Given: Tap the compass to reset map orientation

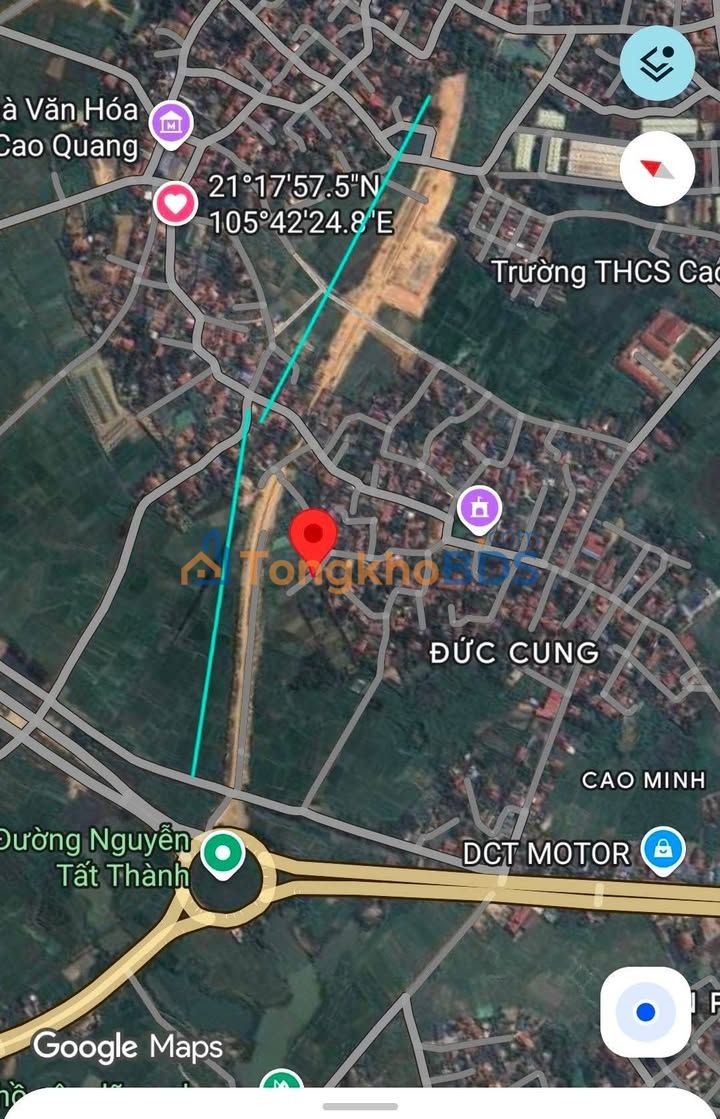Looking at the screenshot, I should (657, 168).
